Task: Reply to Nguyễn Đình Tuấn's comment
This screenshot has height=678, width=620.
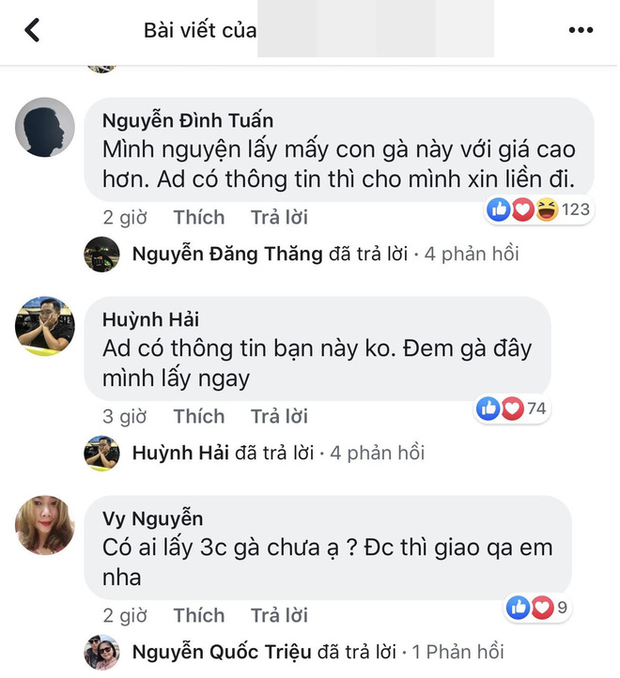Action: tap(279, 217)
